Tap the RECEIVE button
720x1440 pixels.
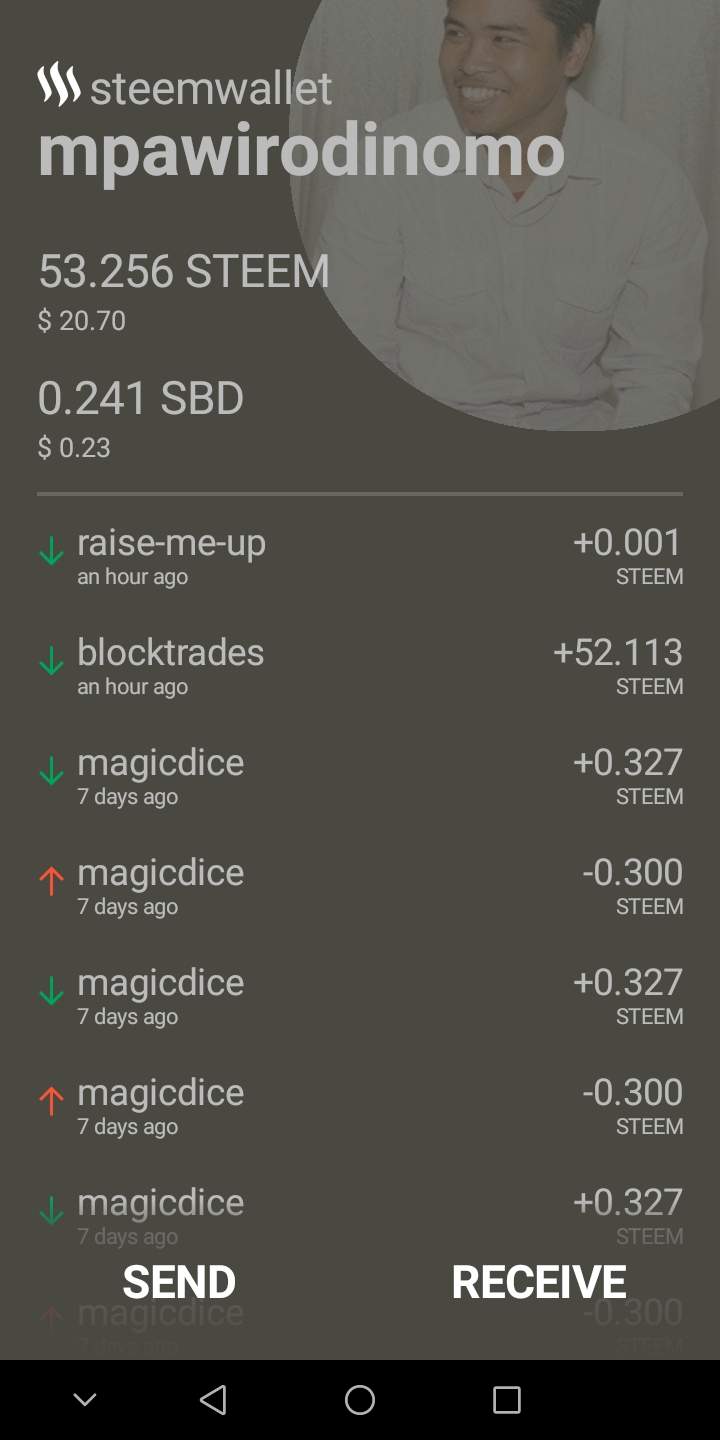539,1282
